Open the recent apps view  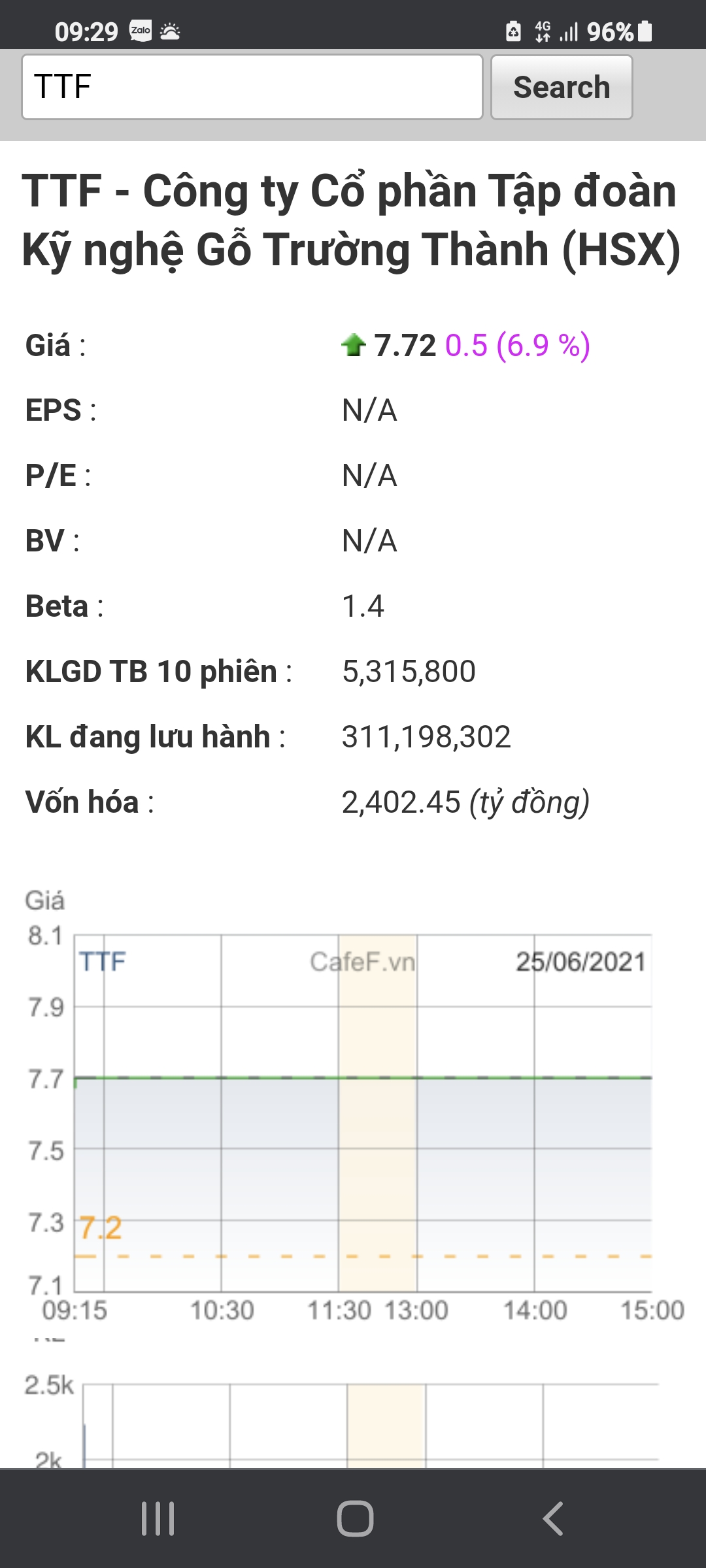158,1518
